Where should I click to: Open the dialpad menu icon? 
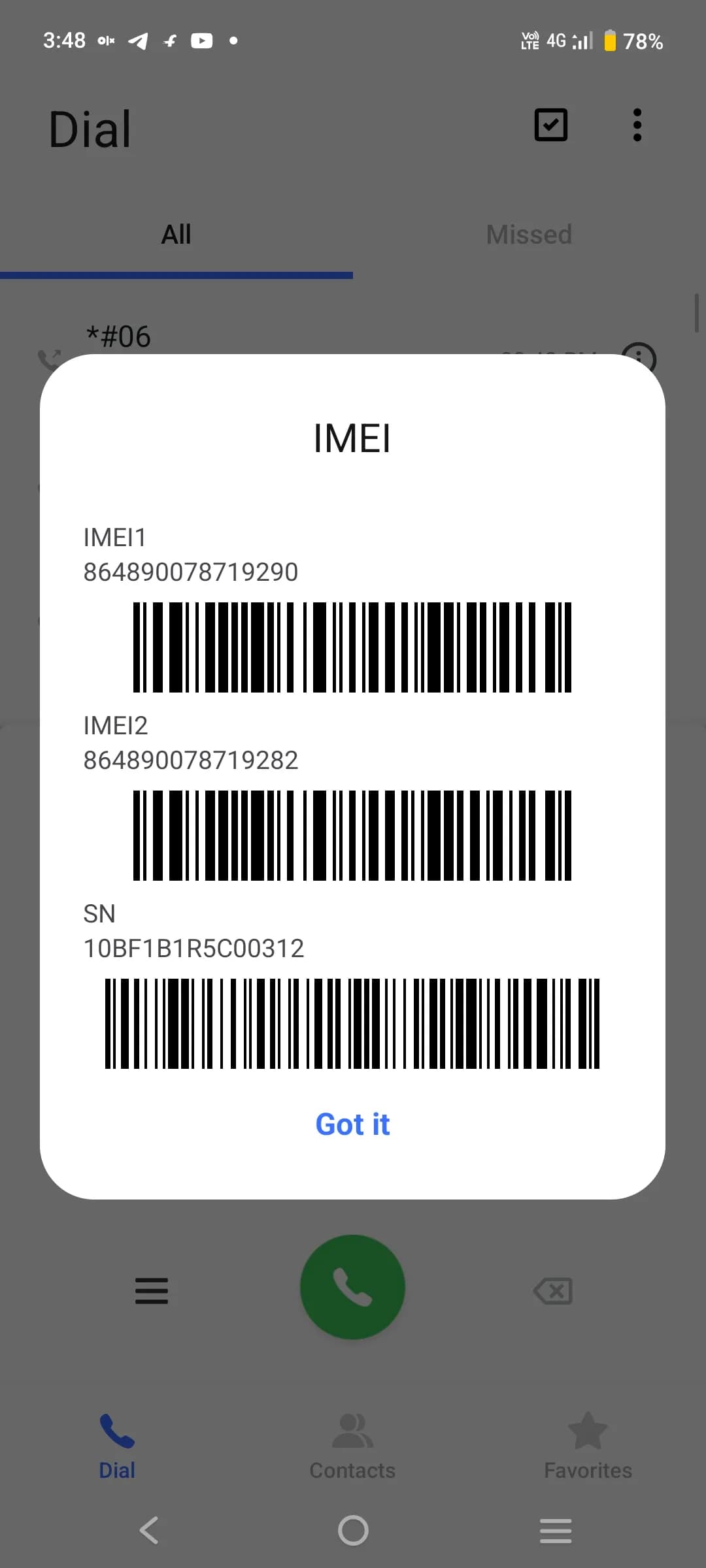[152, 1291]
